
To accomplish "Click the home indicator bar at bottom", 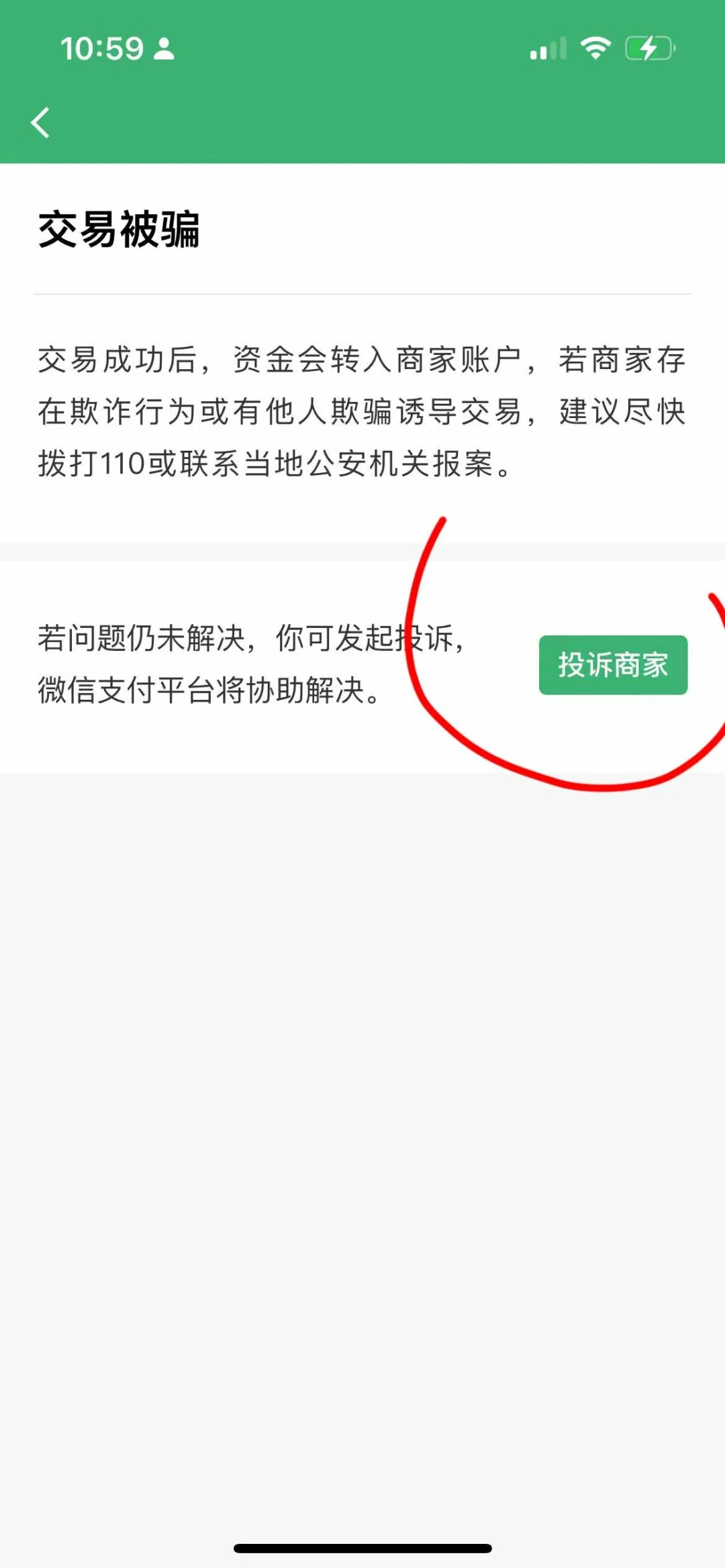I will [362, 1548].
